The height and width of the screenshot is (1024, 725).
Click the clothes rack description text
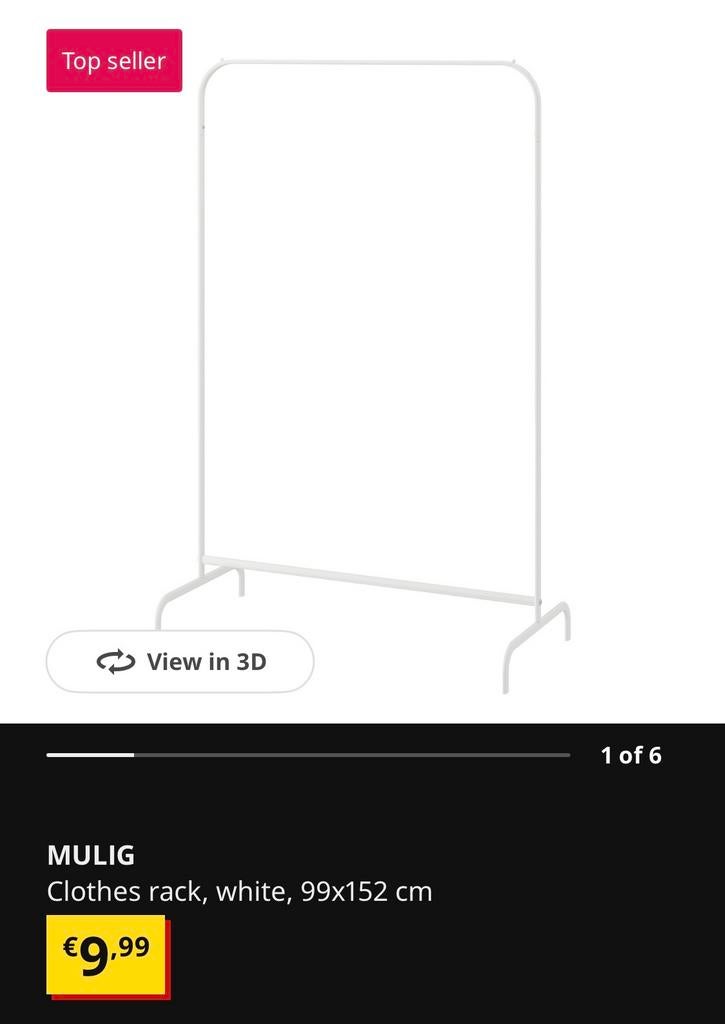238,892
